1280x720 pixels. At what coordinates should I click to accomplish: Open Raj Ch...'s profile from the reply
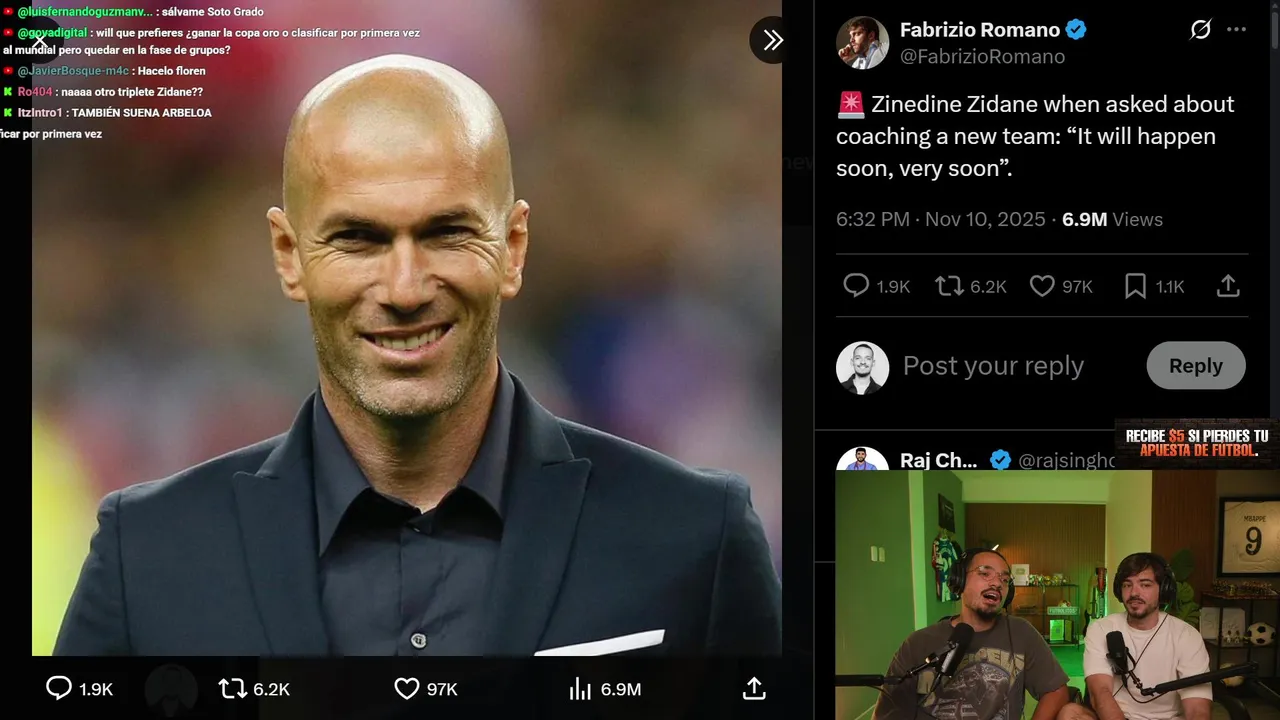[938, 460]
